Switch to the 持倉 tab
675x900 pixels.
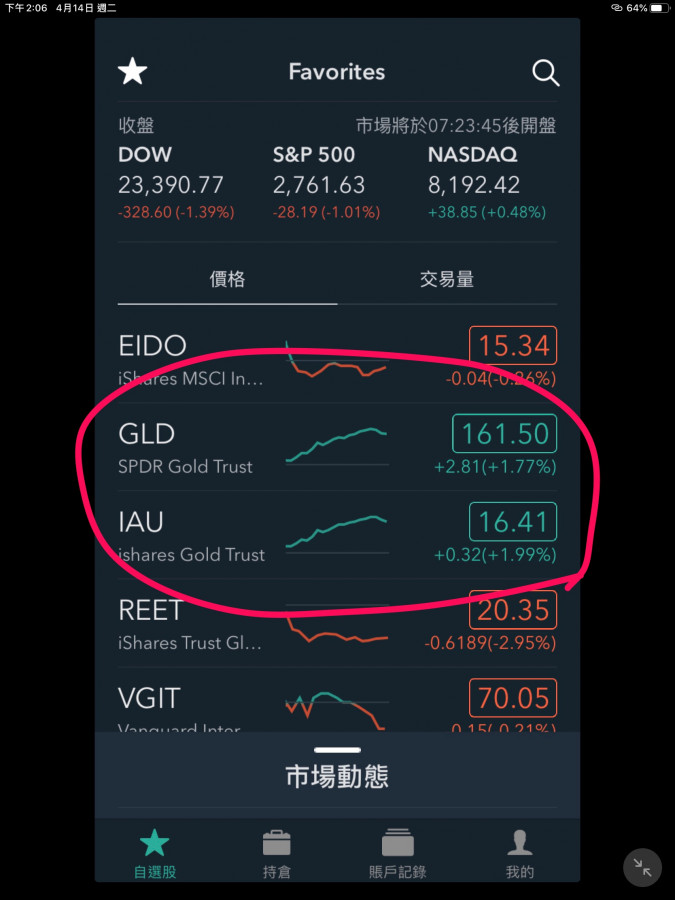pos(277,853)
